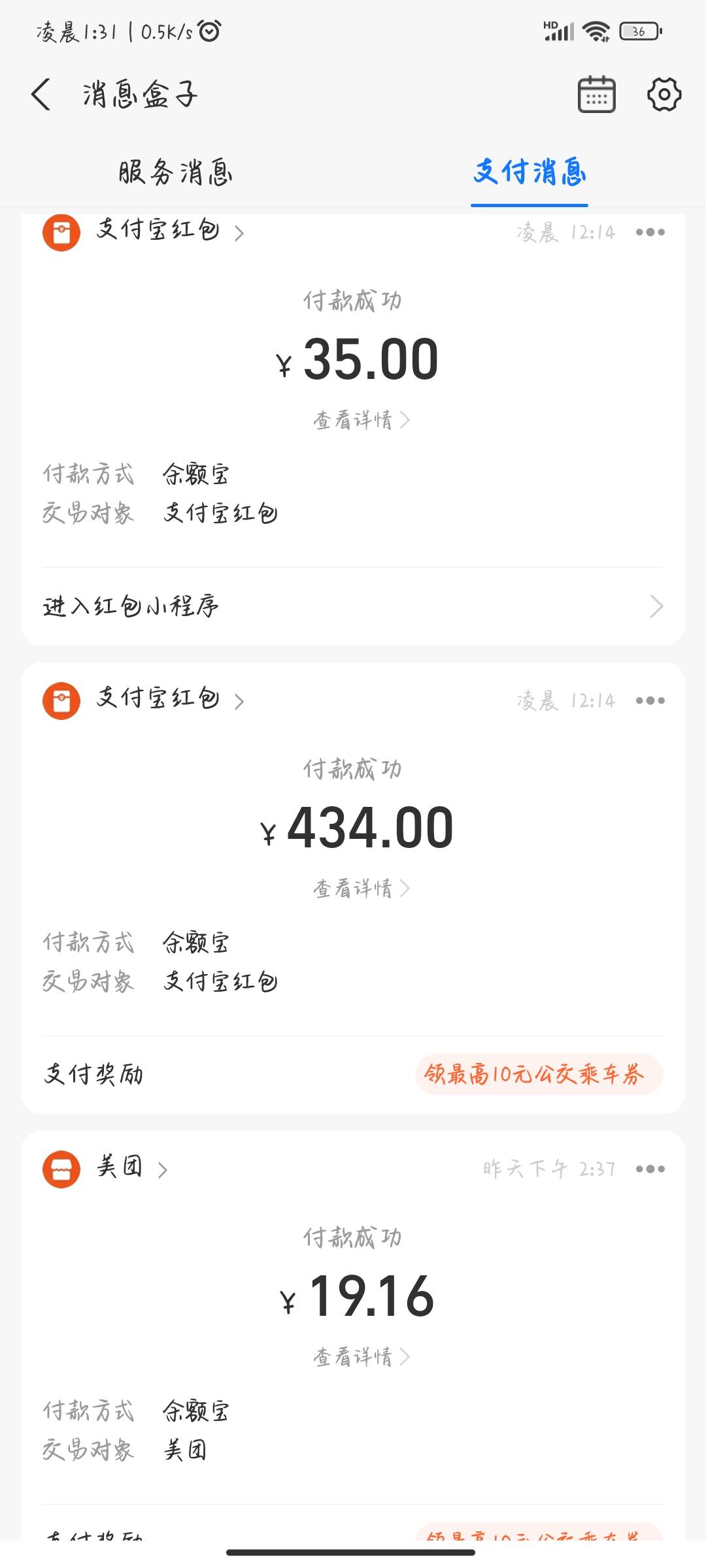Image resolution: width=706 pixels, height=1568 pixels.
Task: Select the 支付消息 tab
Action: pyautogui.click(x=529, y=172)
